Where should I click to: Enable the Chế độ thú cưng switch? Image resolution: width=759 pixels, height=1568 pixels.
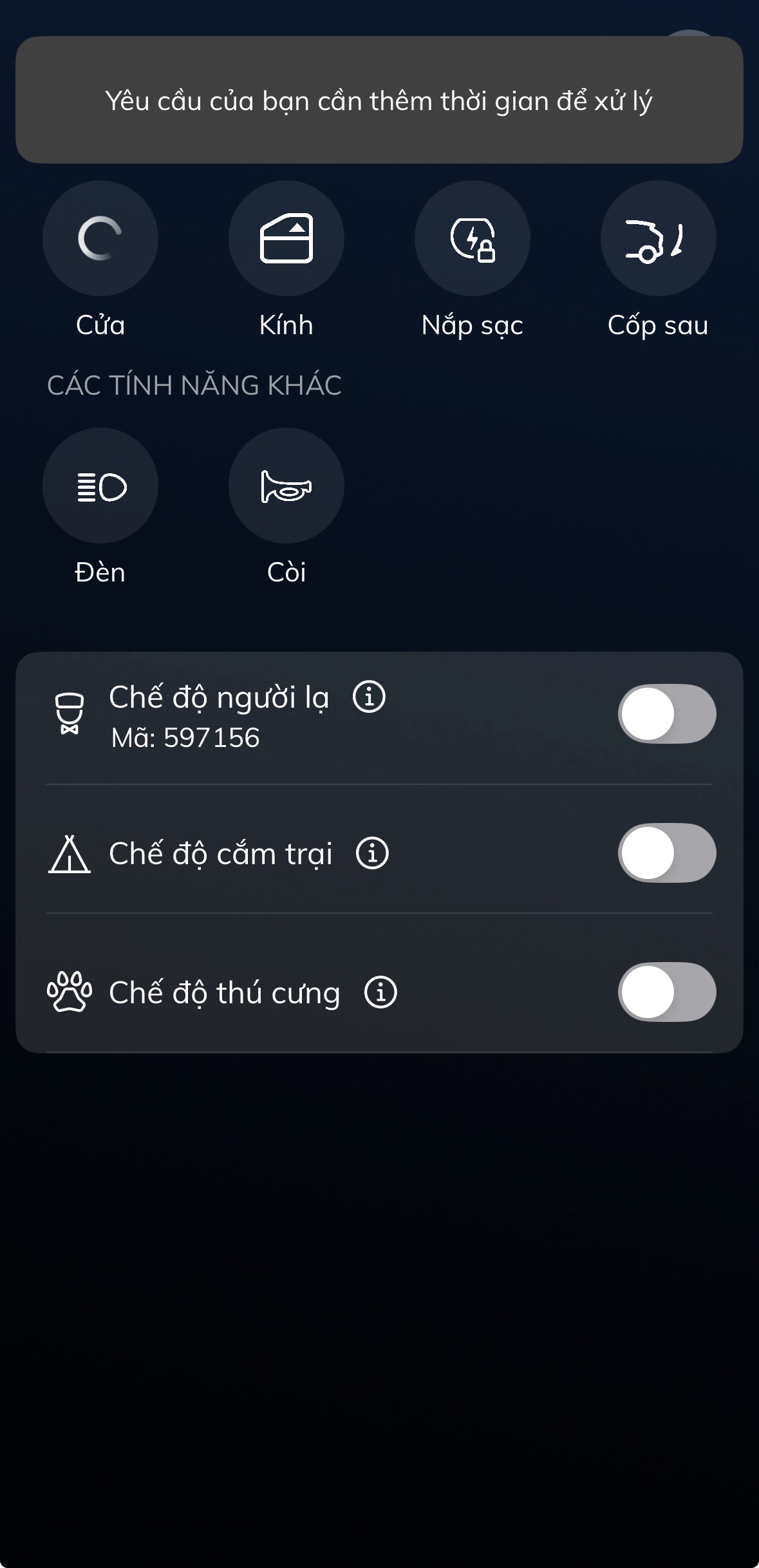coord(667,992)
